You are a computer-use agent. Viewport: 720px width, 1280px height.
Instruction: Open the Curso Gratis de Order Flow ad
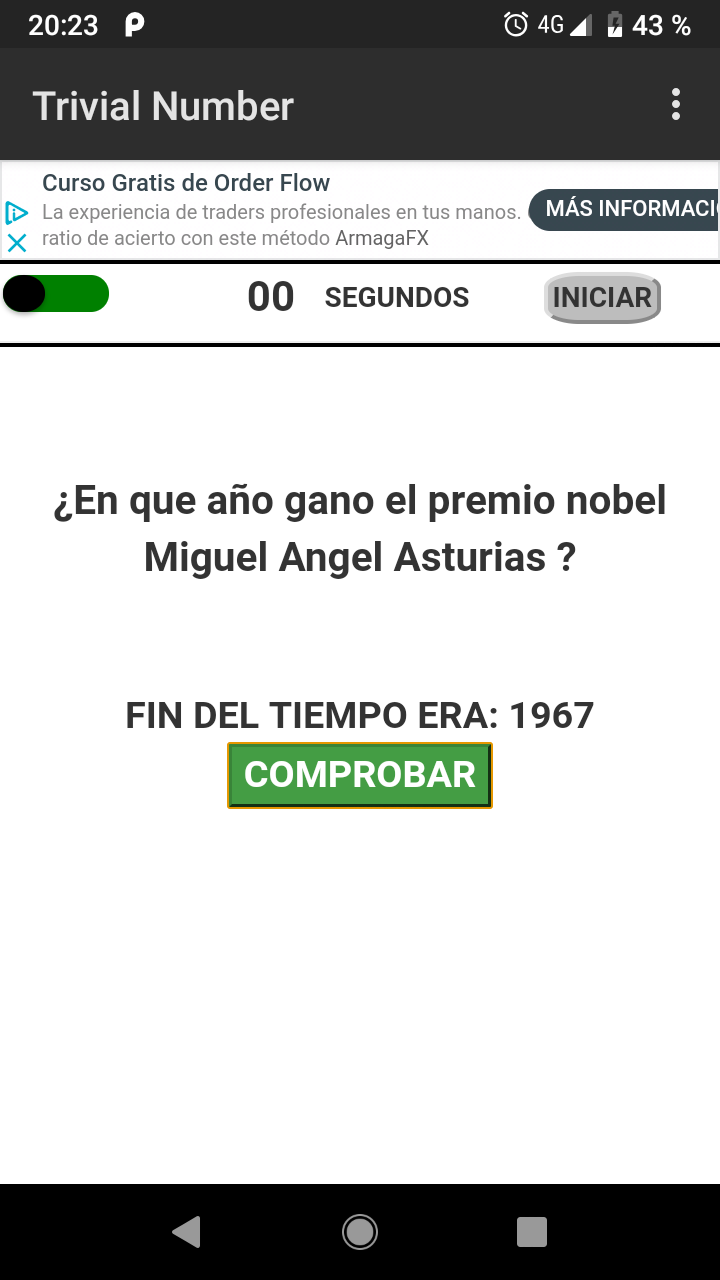[x=186, y=183]
